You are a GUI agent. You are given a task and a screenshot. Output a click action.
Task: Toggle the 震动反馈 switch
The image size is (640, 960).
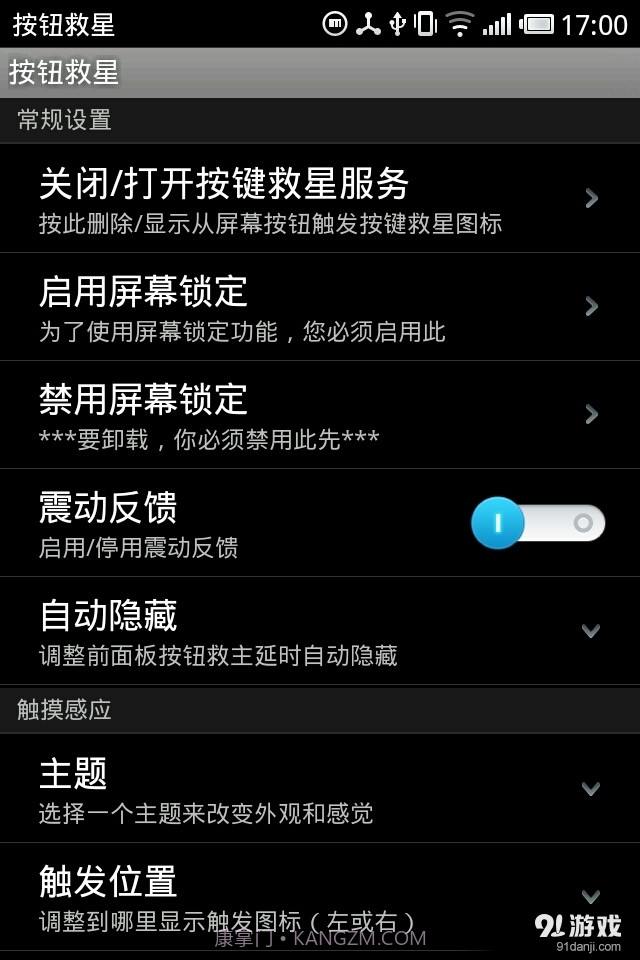538,522
